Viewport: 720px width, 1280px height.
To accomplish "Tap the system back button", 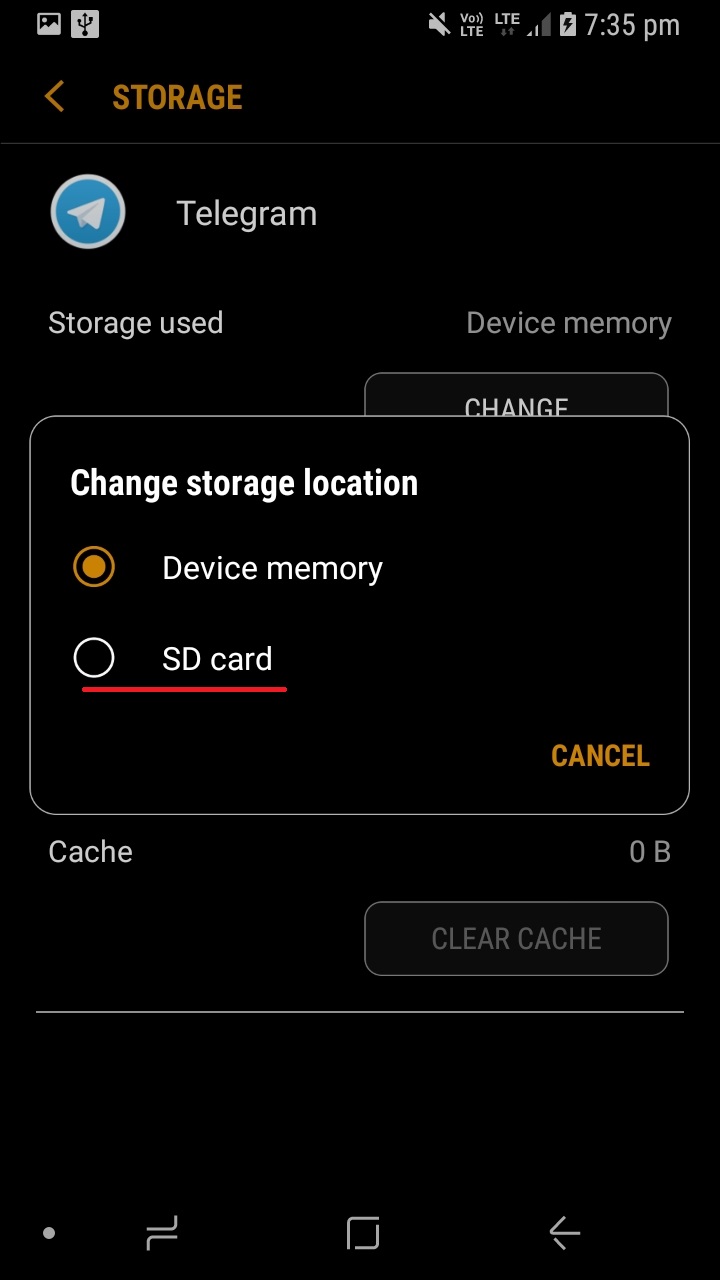I will tap(564, 1234).
